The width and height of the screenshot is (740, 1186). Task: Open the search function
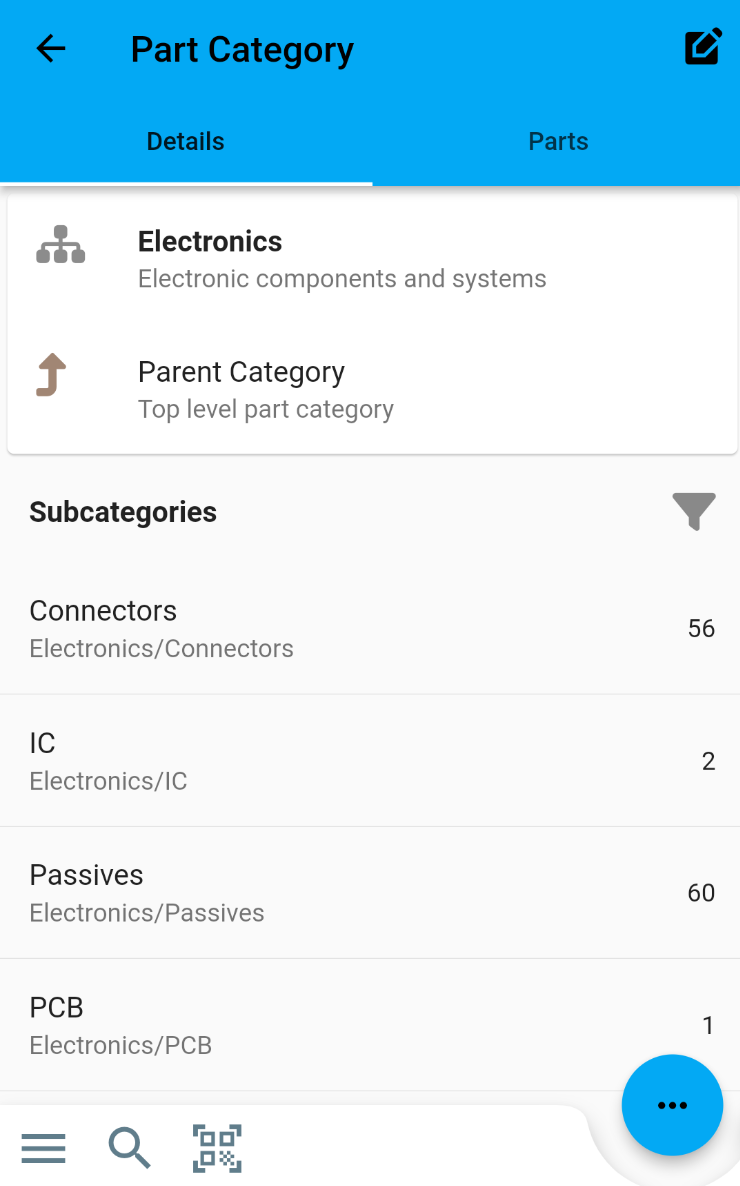point(129,1148)
